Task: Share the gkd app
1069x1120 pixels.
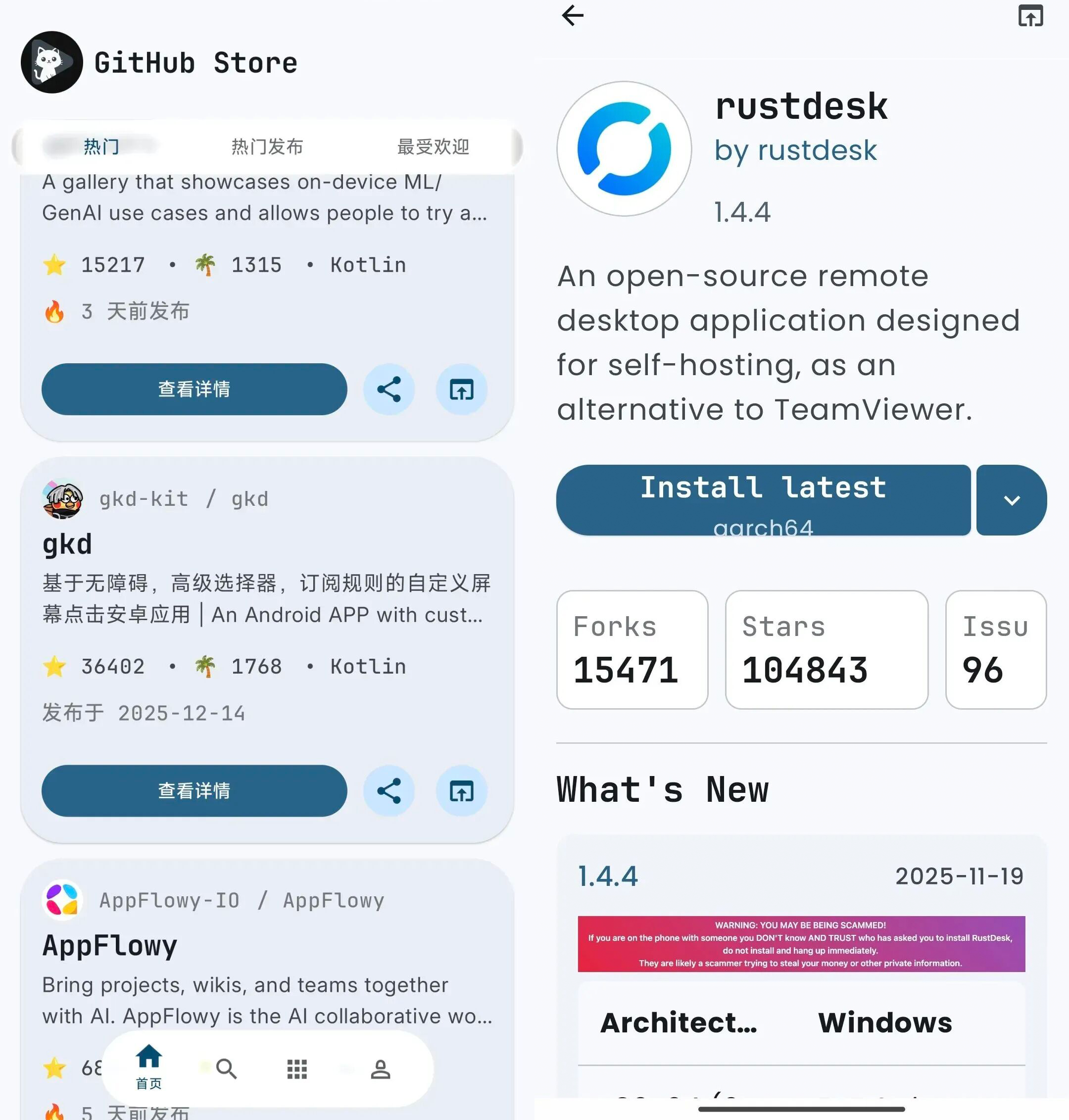Action: (389, 791)
